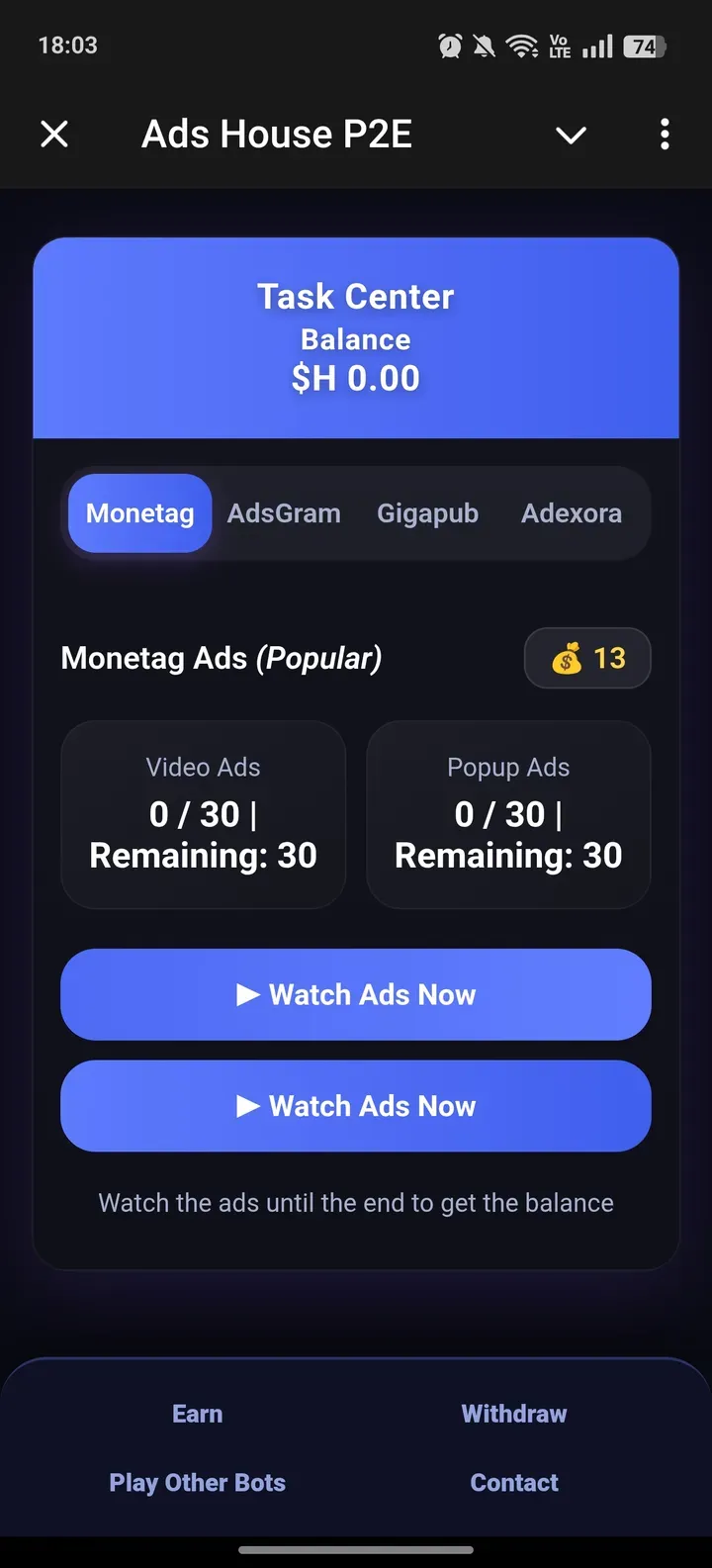Open the Earn section
Image resolution: width=712 pixels, height=1568 pixels.
197,1413
